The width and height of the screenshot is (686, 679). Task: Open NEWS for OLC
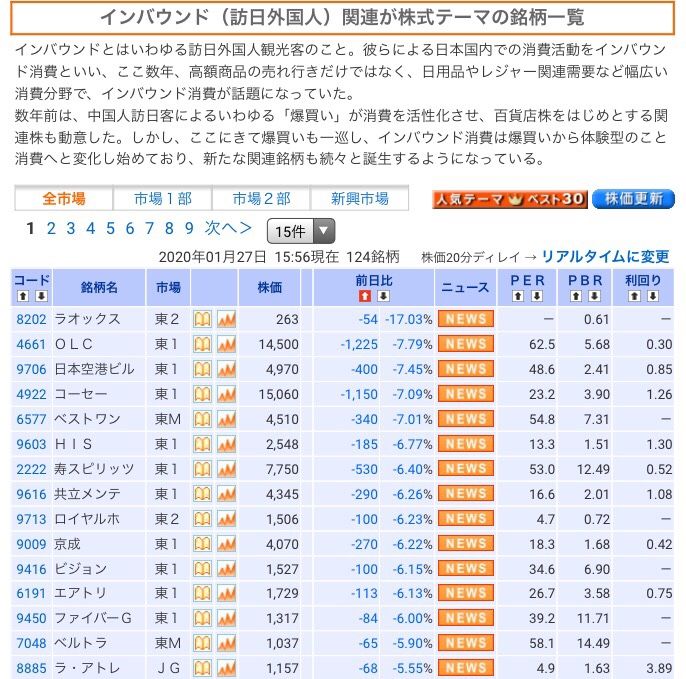pyautogui.click(x=466, y=344)
